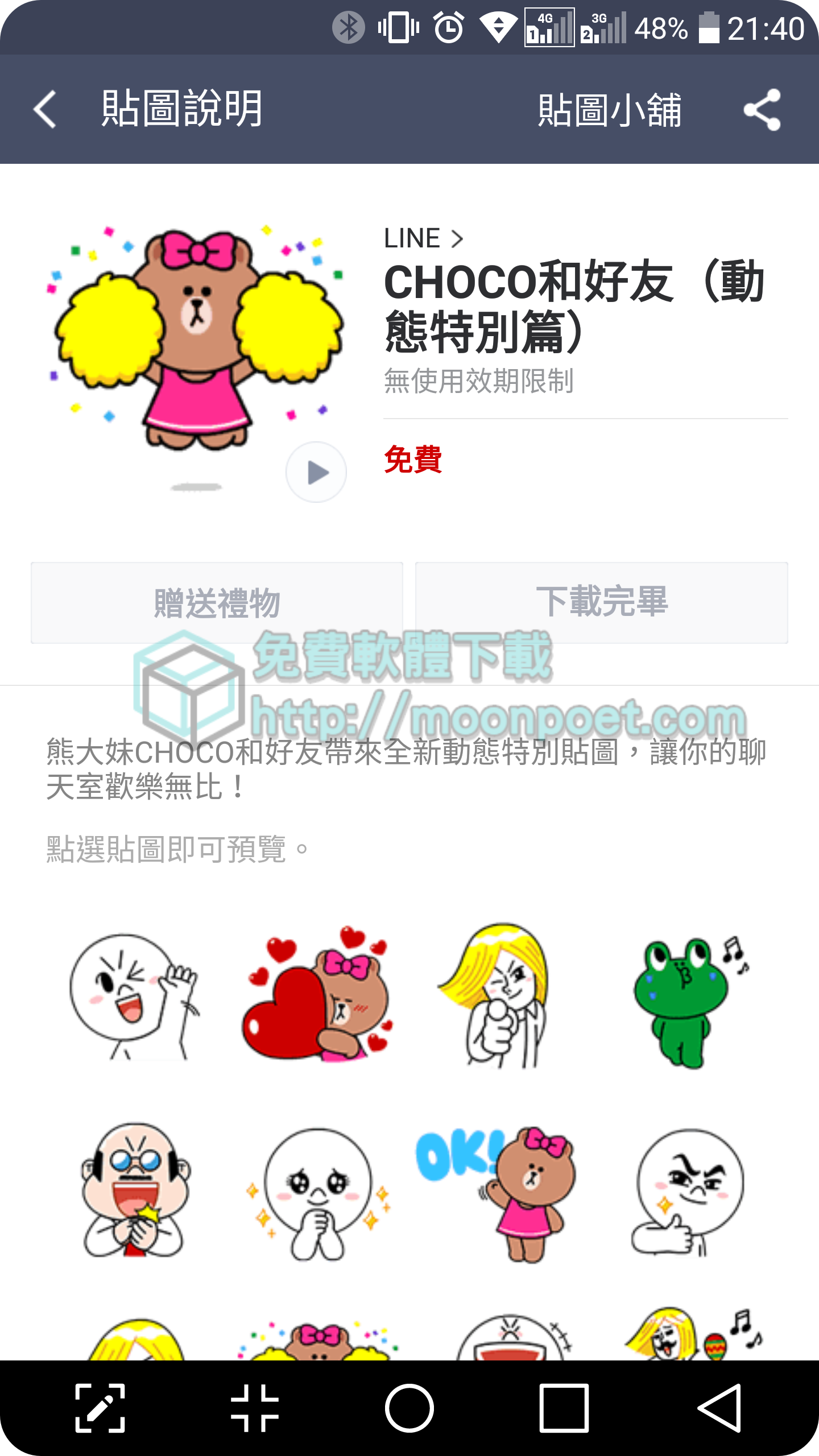Play the animated sticker preview
The image size is (819, 1456).
[316, 472]
